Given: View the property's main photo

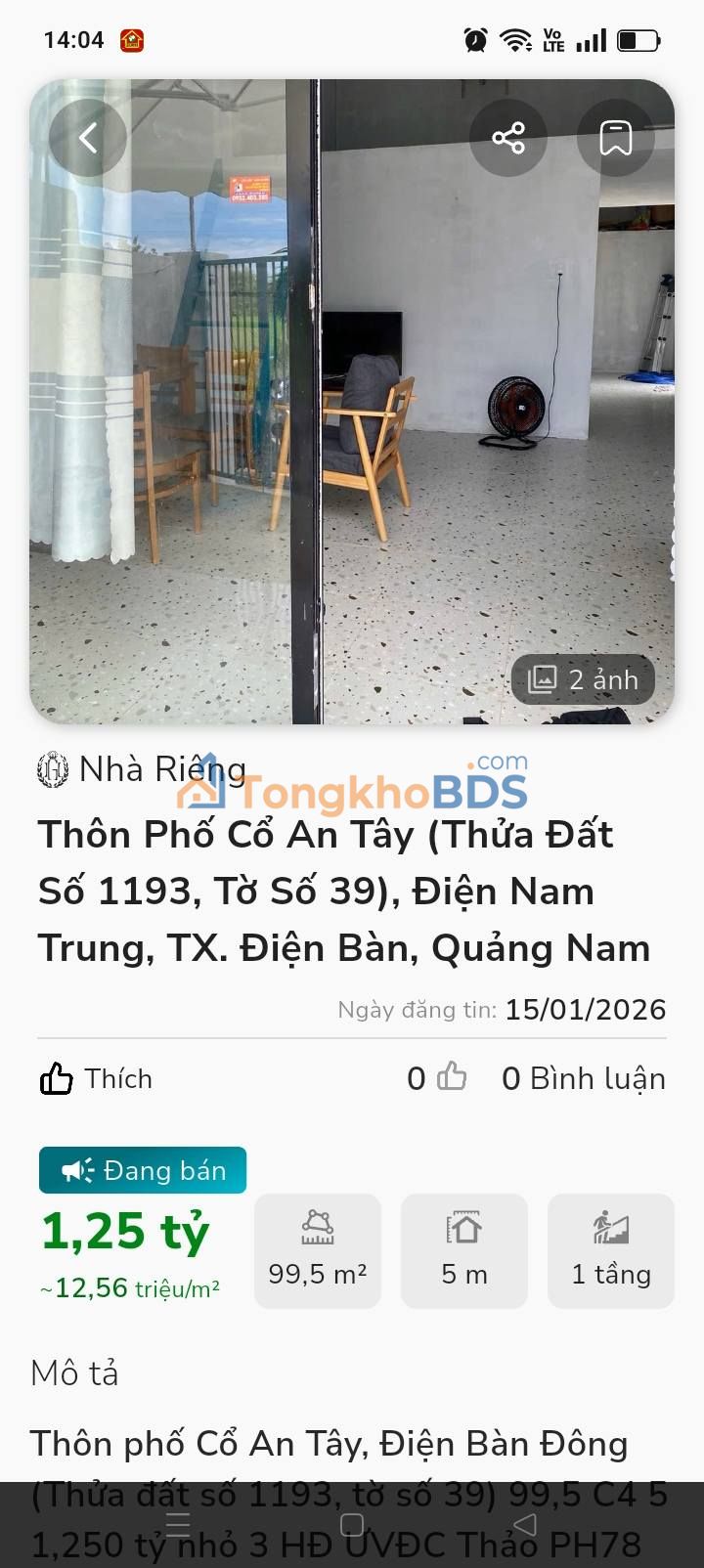Looking at the screenshot, I should click(352, 411).
